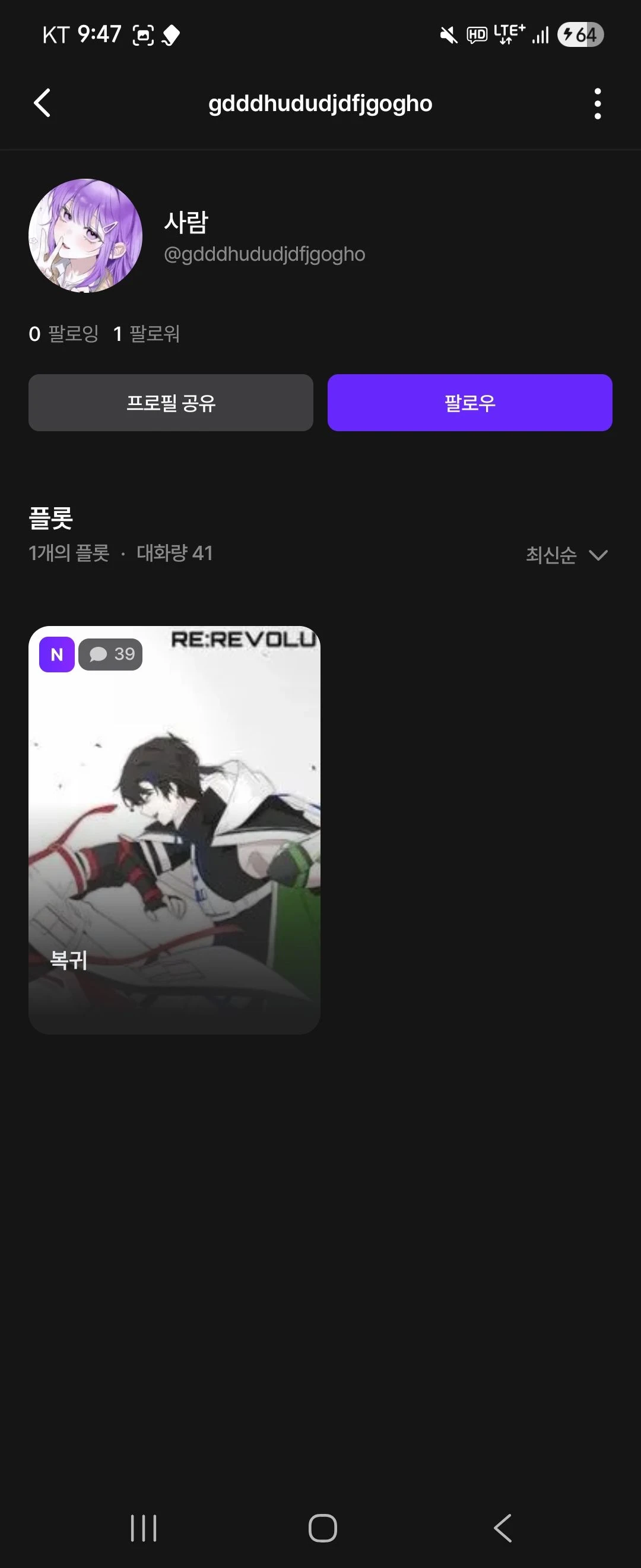Open the 최신순 sort dropdown

(566, 555)
